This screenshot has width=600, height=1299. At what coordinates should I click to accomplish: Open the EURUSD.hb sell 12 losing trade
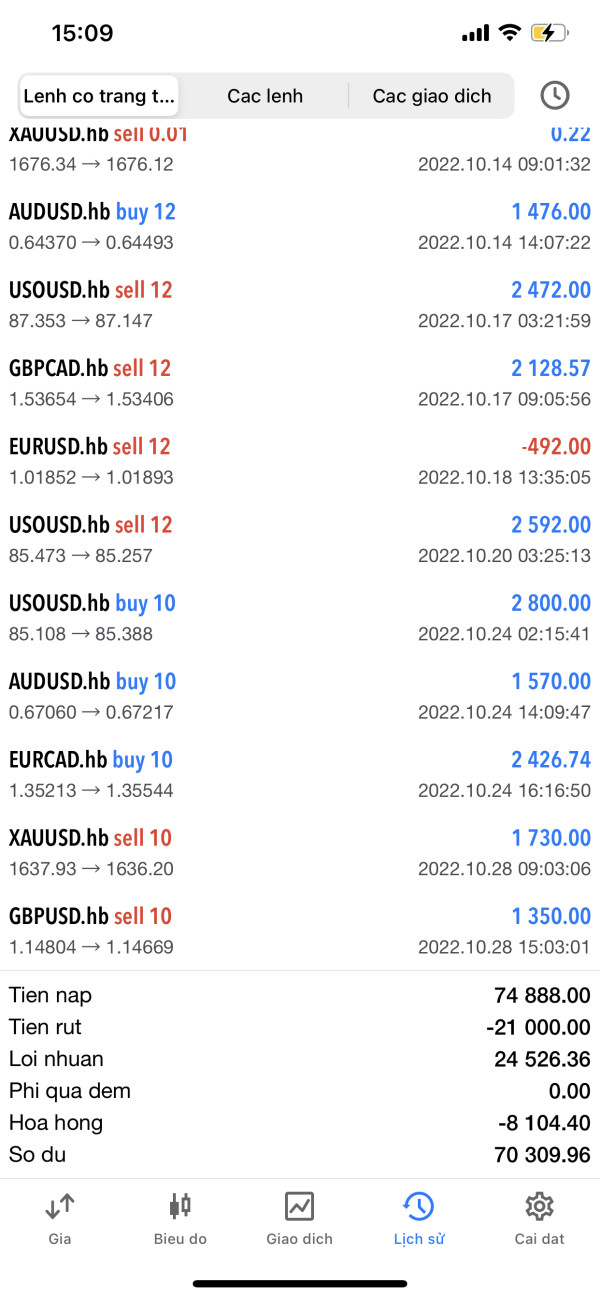[x=300, y=461]
